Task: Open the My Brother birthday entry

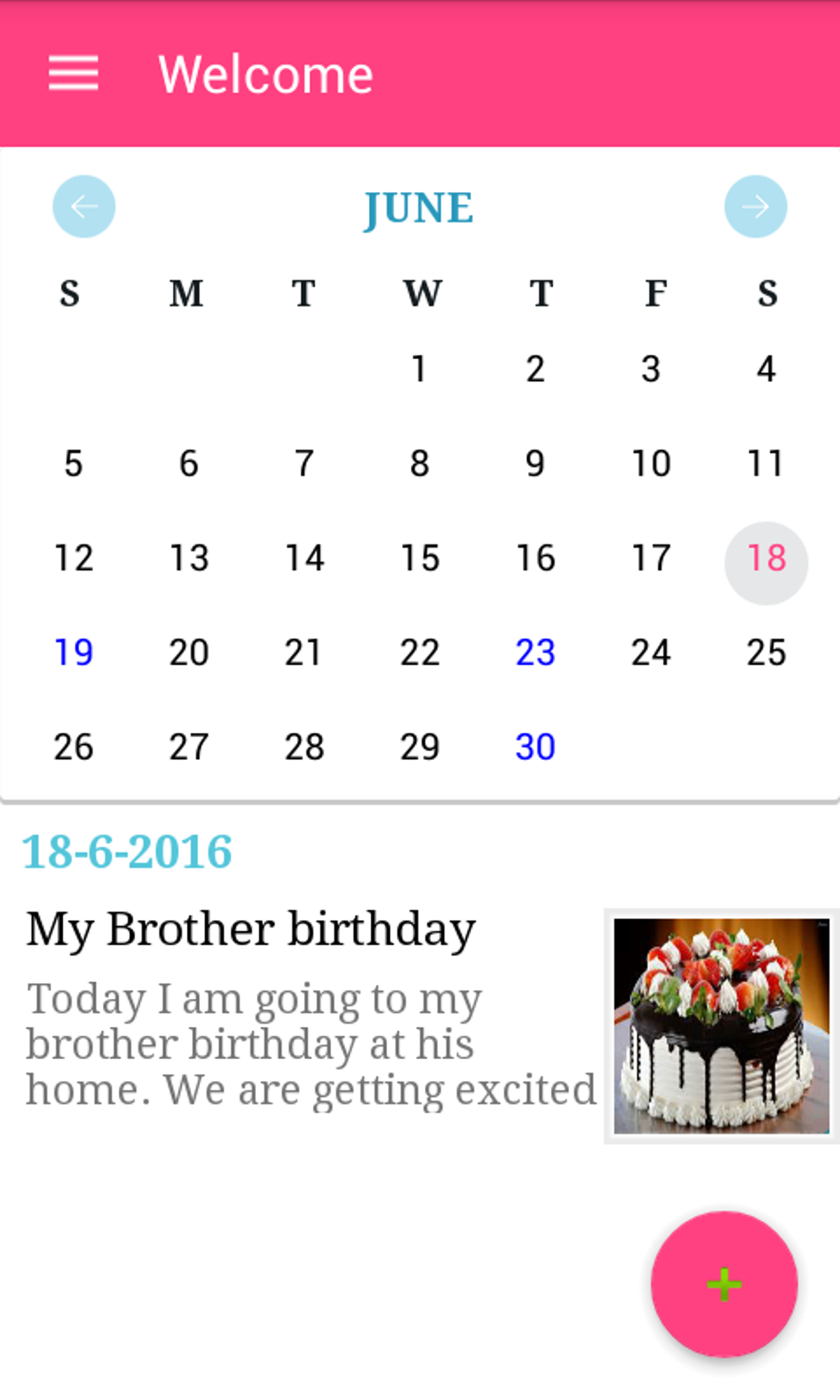Action: [251, 931]
